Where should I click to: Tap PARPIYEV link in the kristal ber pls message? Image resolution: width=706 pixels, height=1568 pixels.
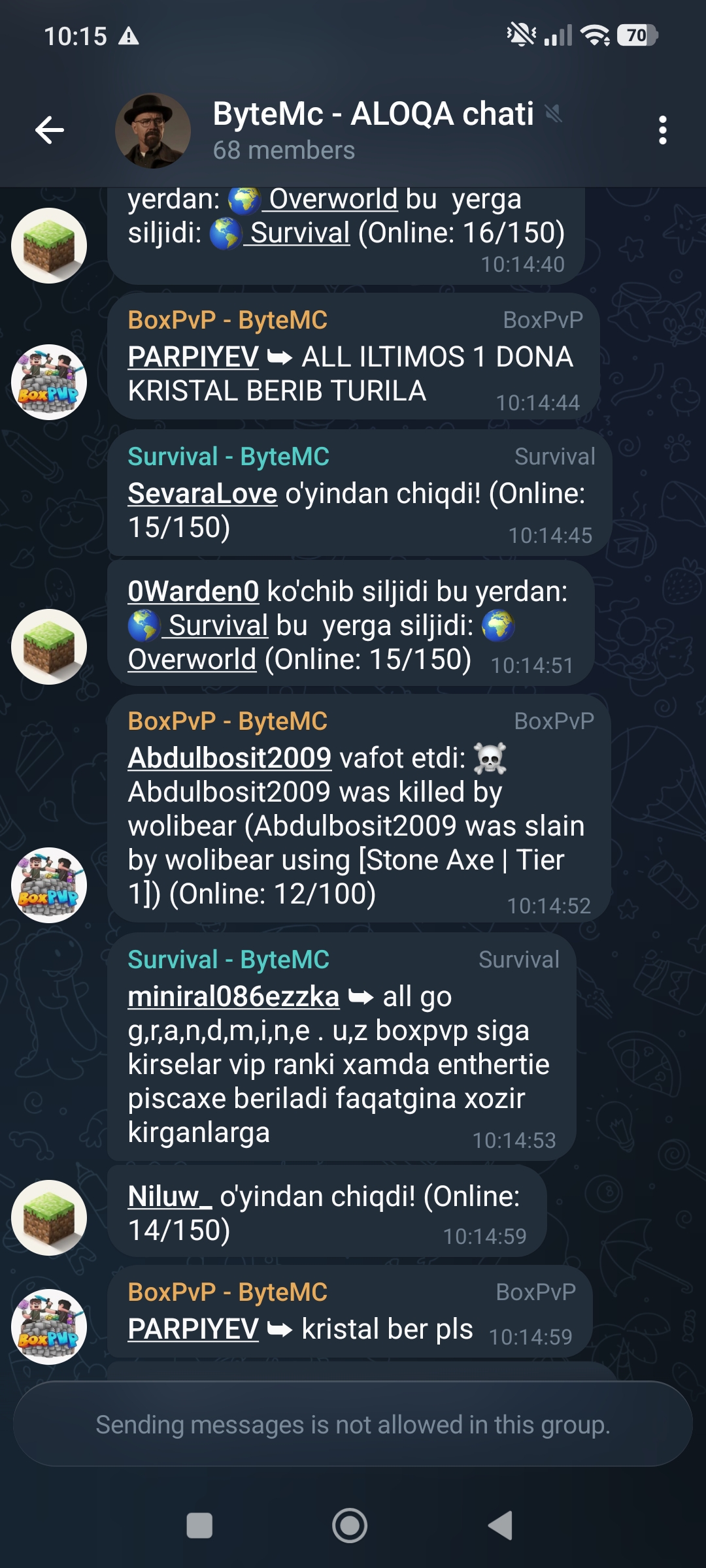(193, 1328)
